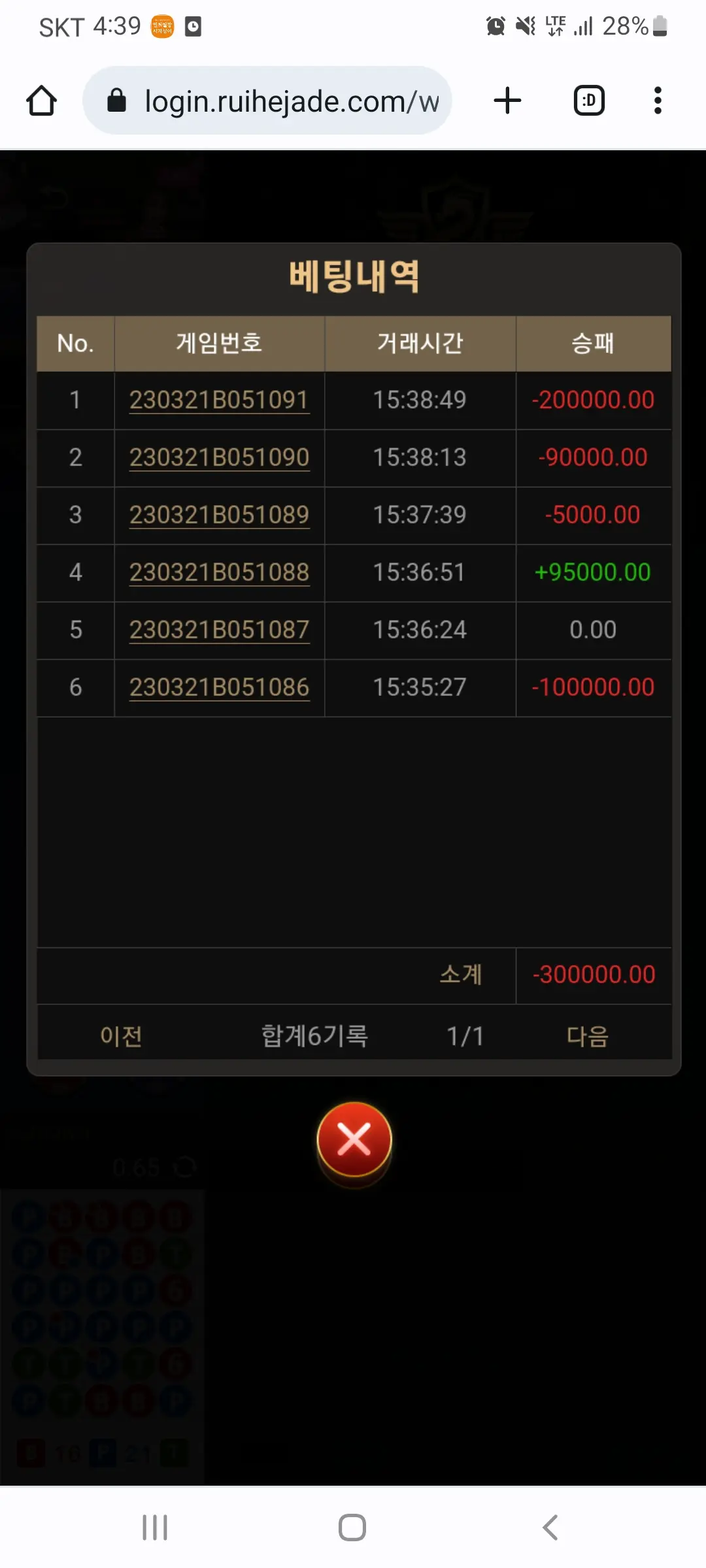This screenshot has width=706, height=1568.
Task: Open game number 230321B051086
Action: point(219,687)
